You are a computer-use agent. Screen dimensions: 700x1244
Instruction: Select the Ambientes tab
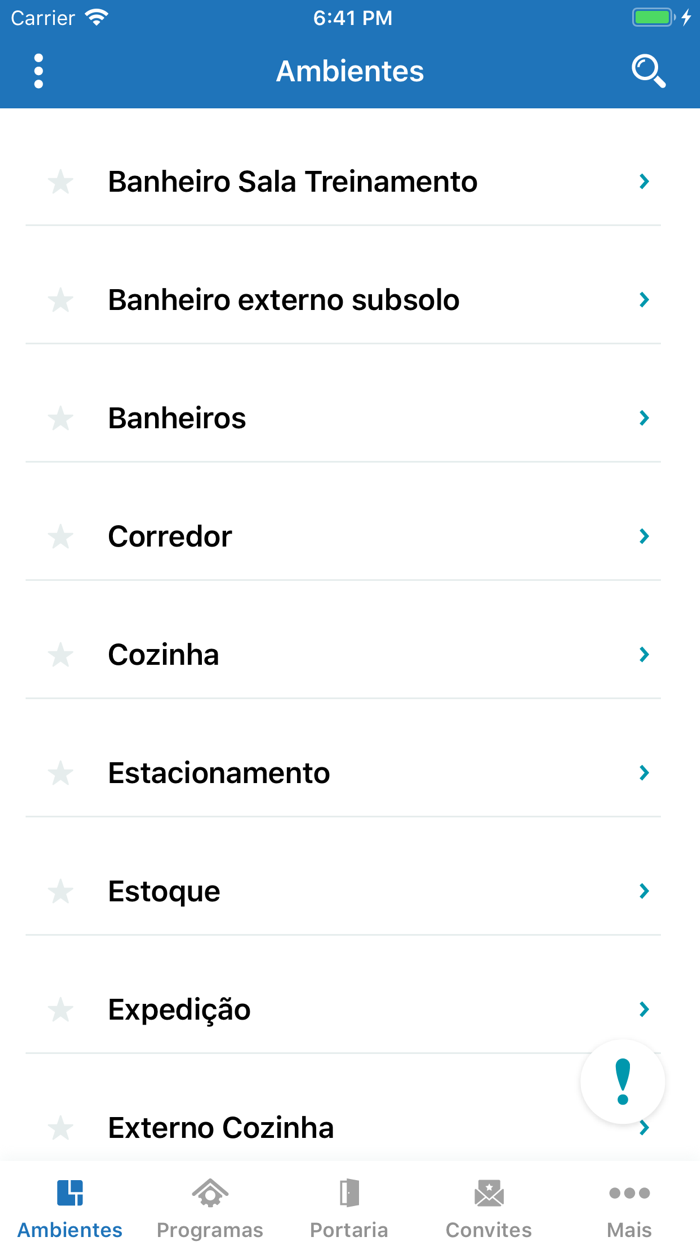pos(70,1208)
